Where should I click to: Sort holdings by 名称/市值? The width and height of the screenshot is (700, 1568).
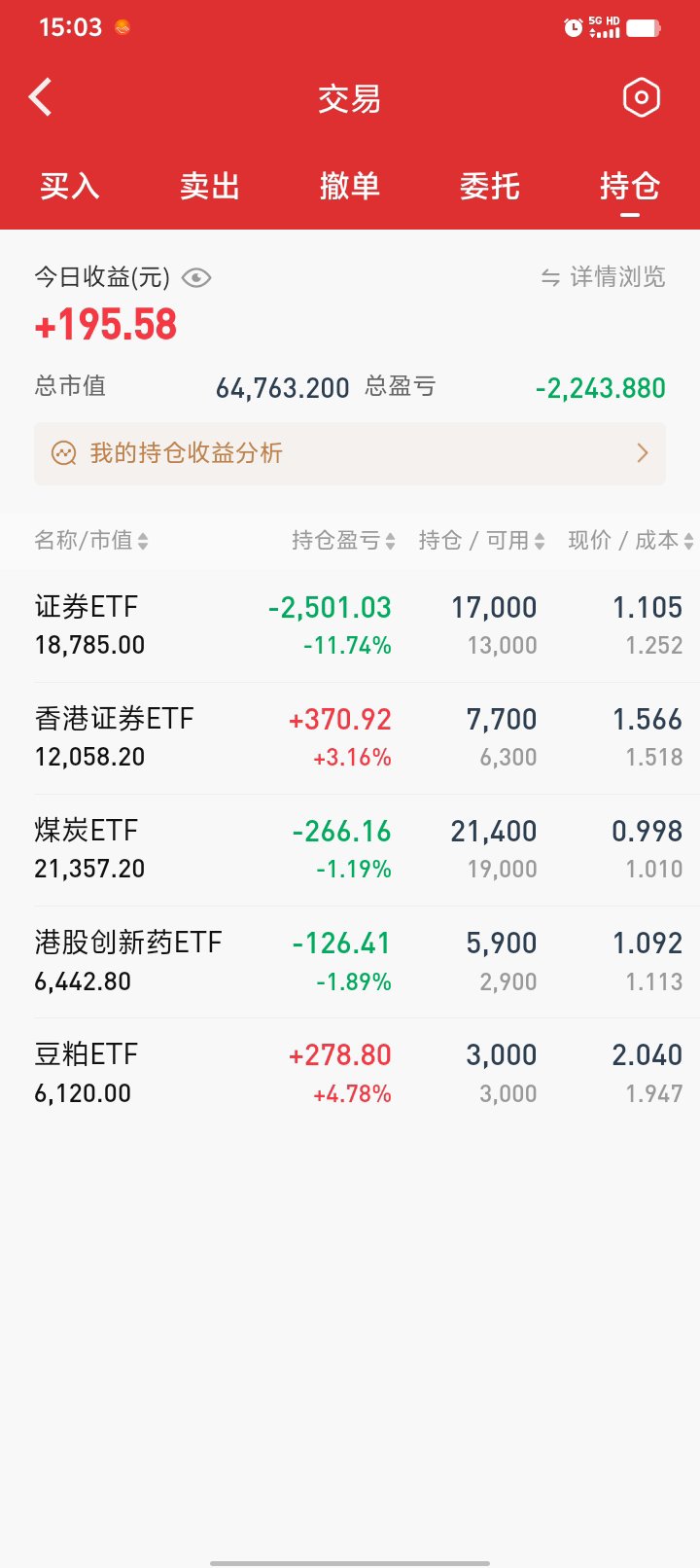(x=91, y=541)
